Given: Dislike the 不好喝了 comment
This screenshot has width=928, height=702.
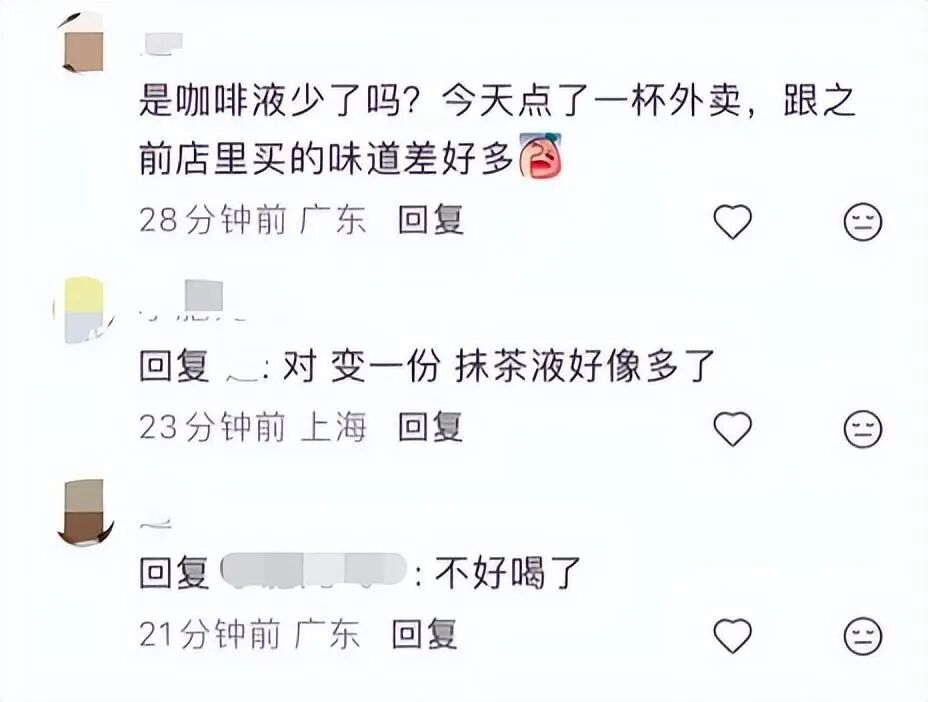Looking at the screenshot, I should point(862,634).
